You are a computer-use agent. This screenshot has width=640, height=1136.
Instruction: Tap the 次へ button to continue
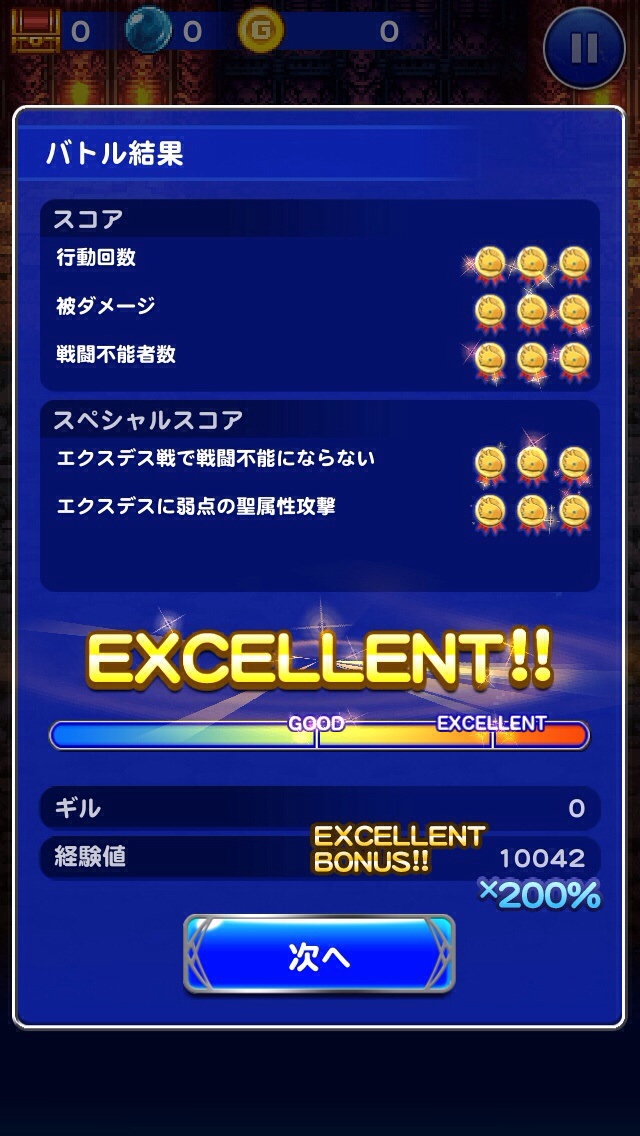tap(319, 955)
